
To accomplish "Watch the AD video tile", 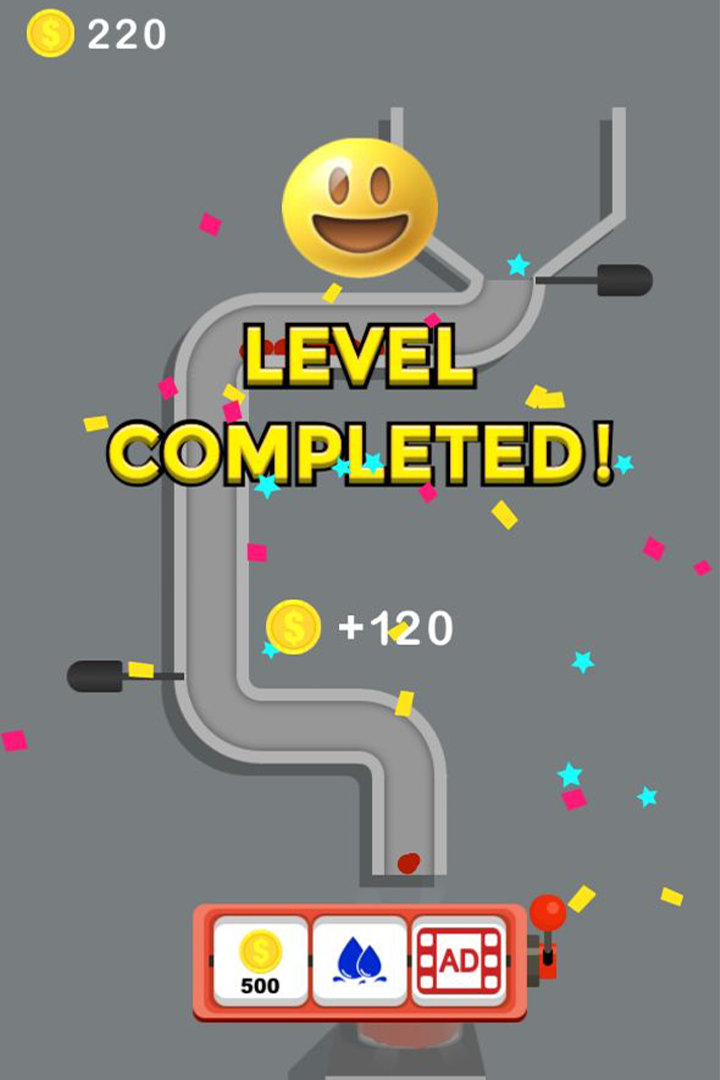I will tap(459, 961).
